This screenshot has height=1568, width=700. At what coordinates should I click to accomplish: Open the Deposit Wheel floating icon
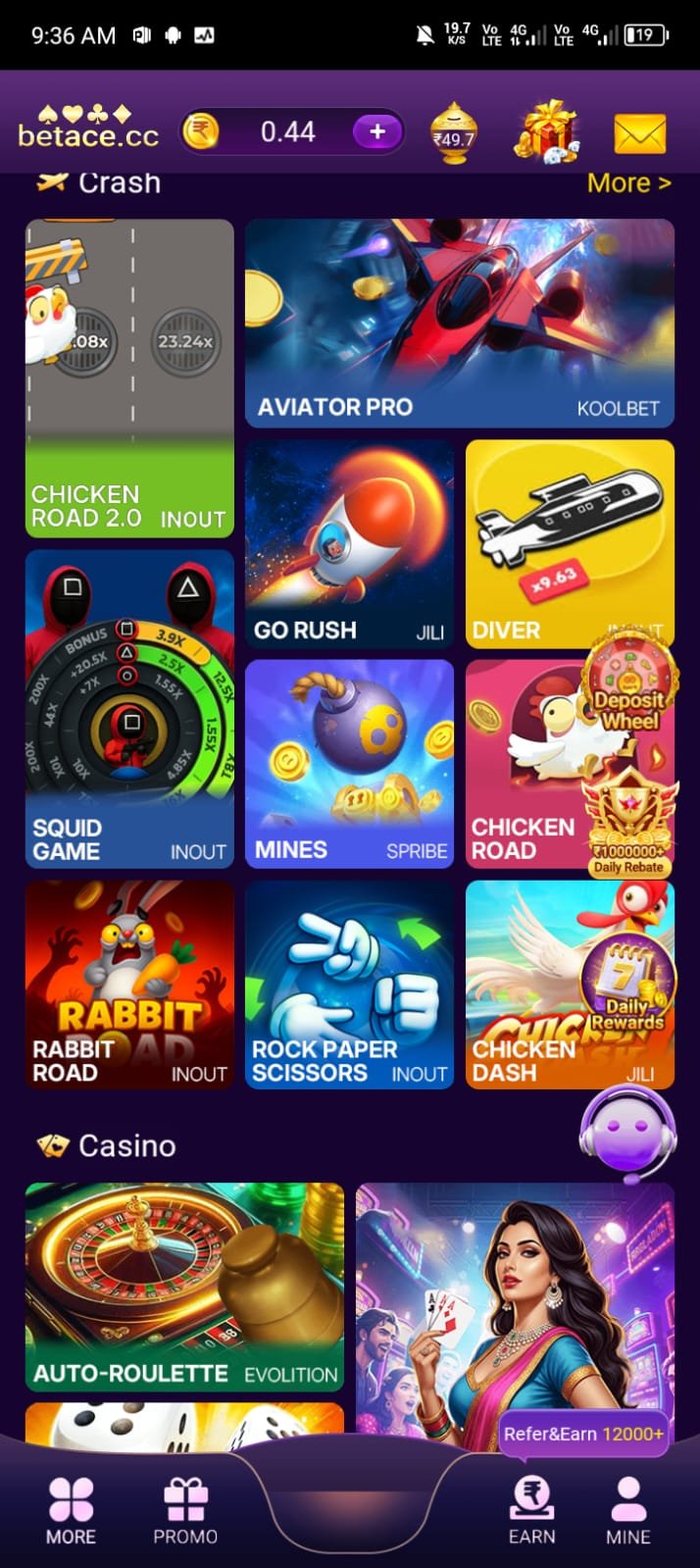pos(629,683)
